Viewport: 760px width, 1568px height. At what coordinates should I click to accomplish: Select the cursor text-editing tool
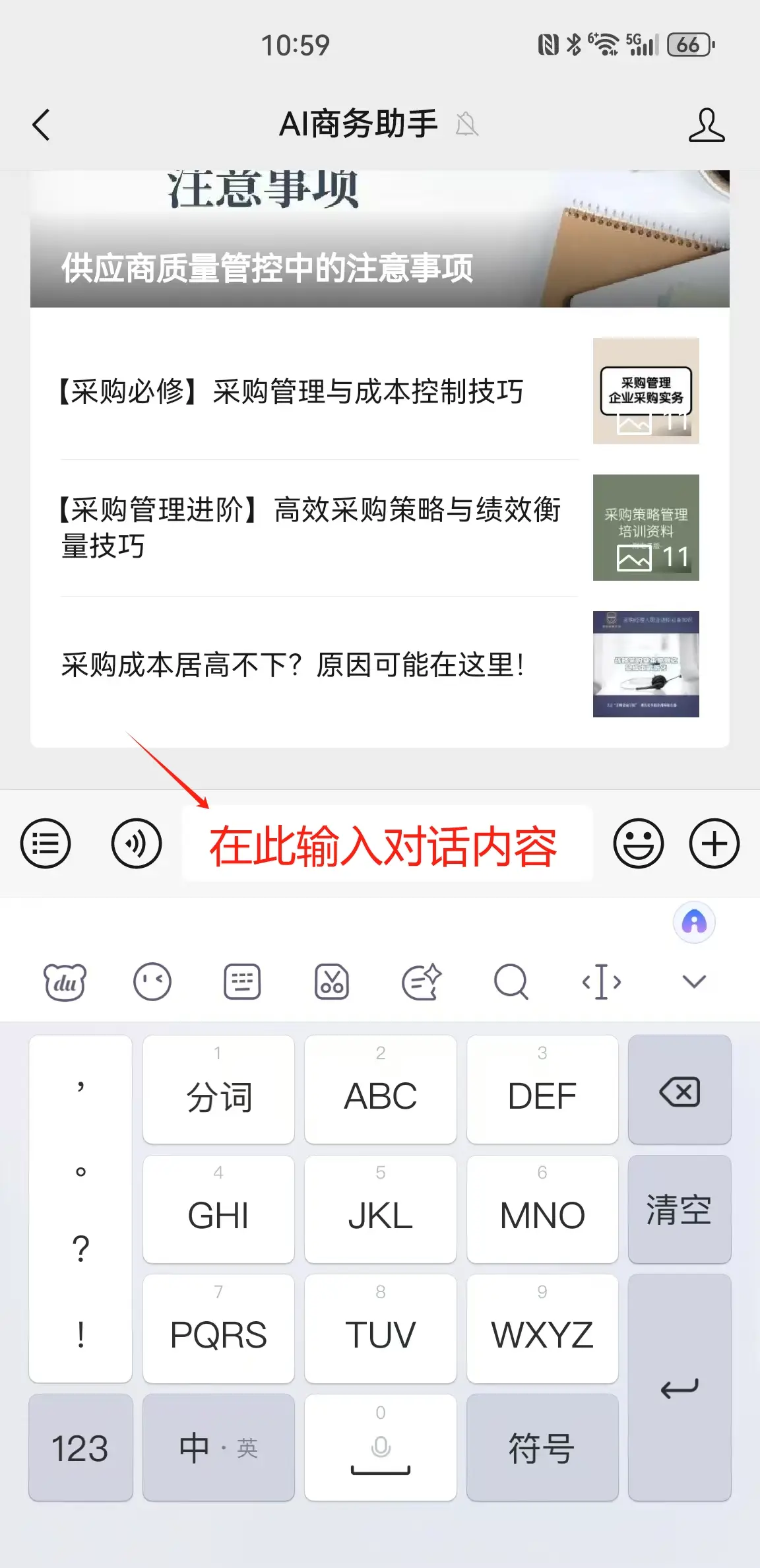(601, 981)
